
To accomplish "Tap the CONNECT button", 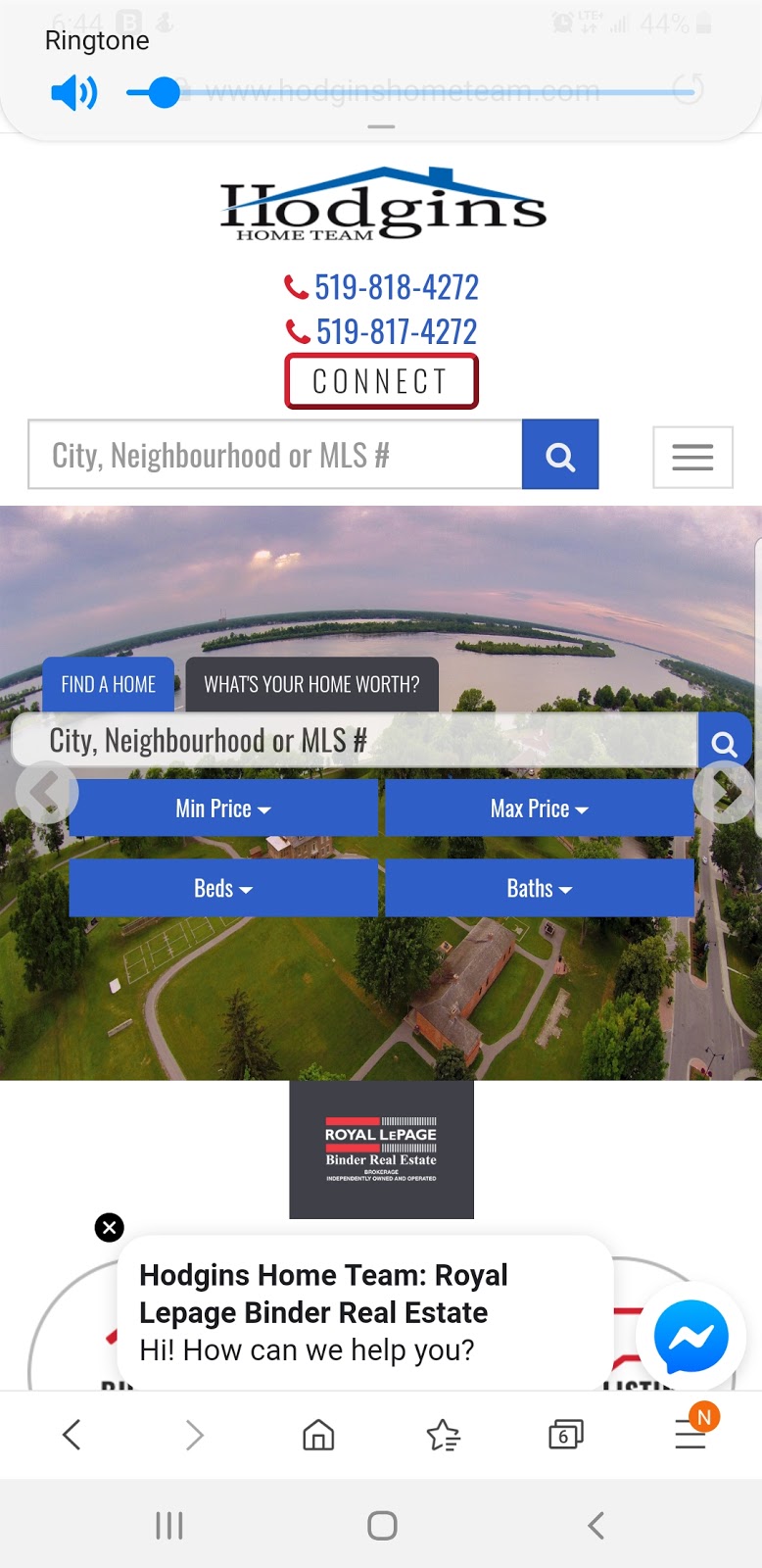I will click(381, 381).
